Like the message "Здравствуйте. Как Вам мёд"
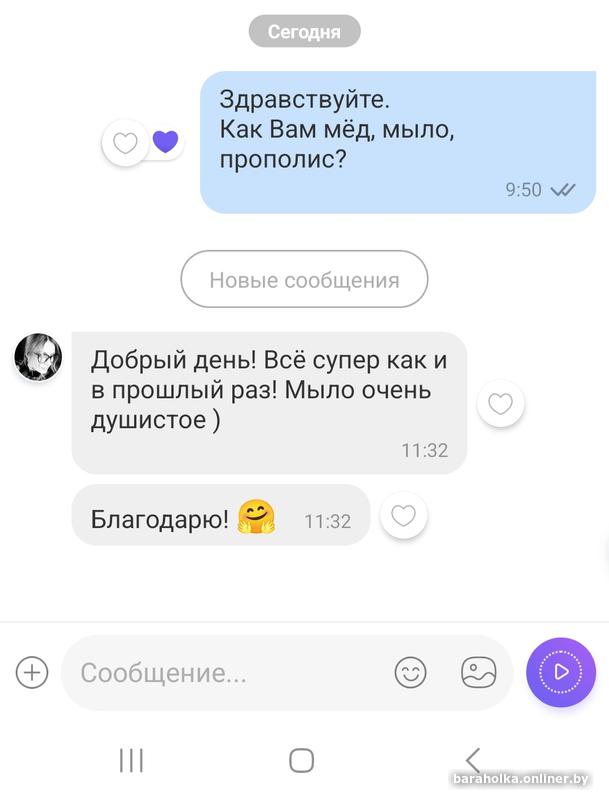 click(x=125, y=143)
